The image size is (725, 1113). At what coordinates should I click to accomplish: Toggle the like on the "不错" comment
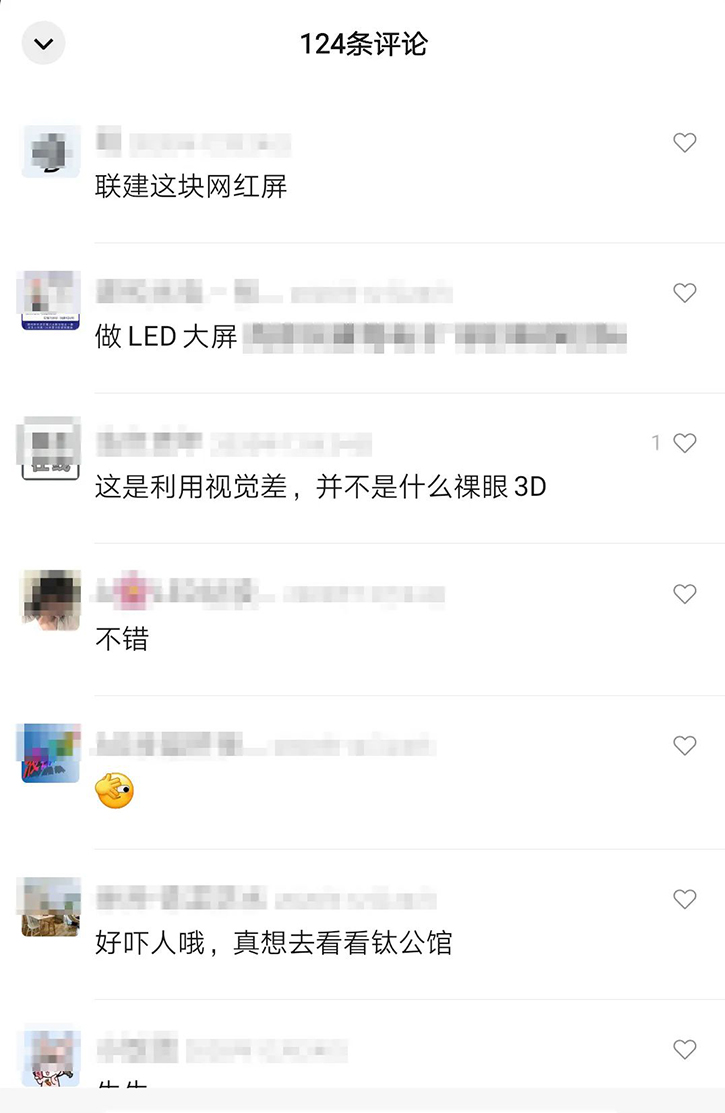(x=685, y=593)
